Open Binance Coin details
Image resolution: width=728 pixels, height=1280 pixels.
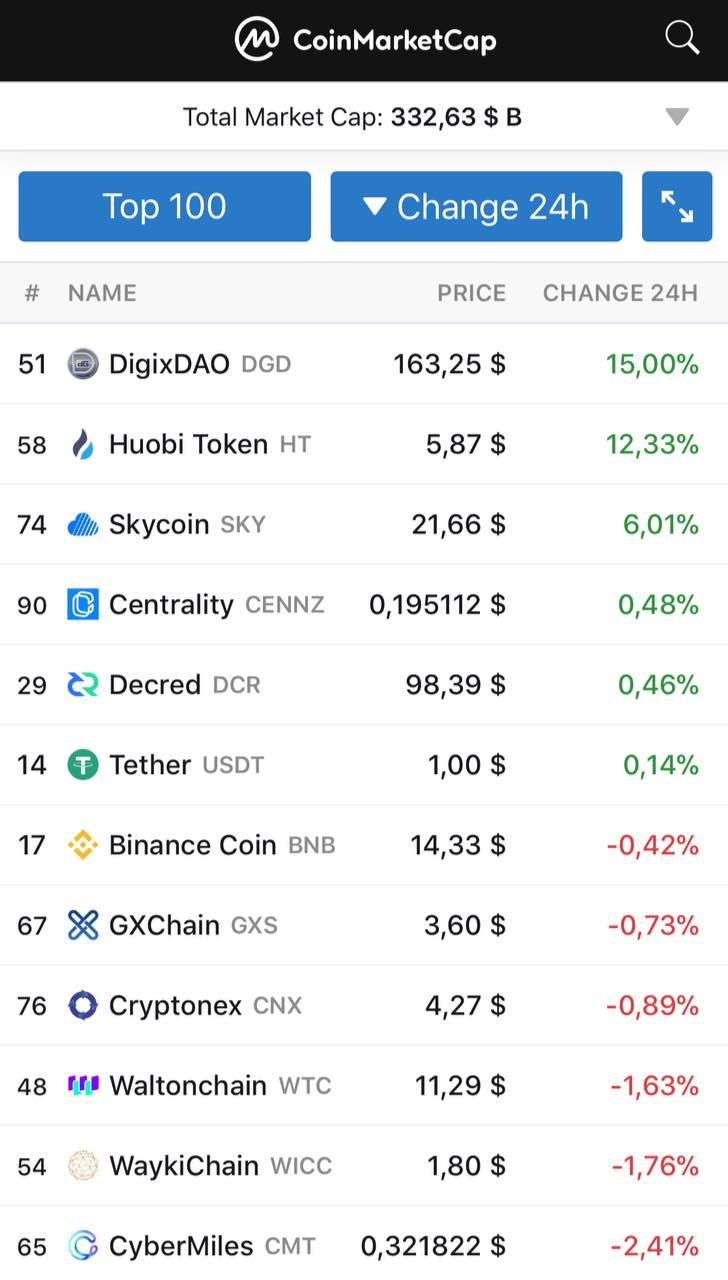(x=364, y=845)
